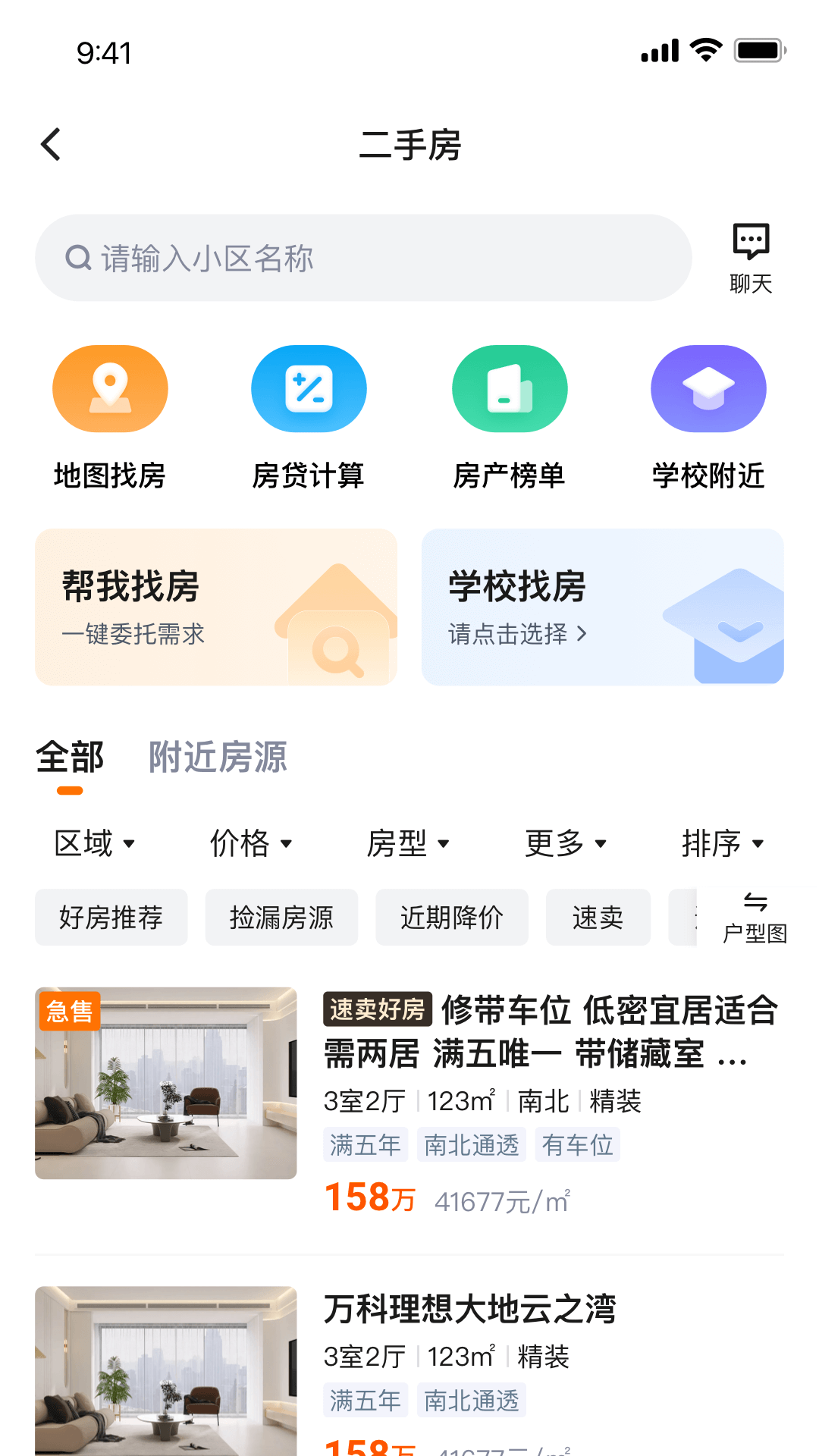Toggle the 捡漏房源 filter chip
Image resolution: width=819 pixels, height=1456 pixels.
[281, 918]
